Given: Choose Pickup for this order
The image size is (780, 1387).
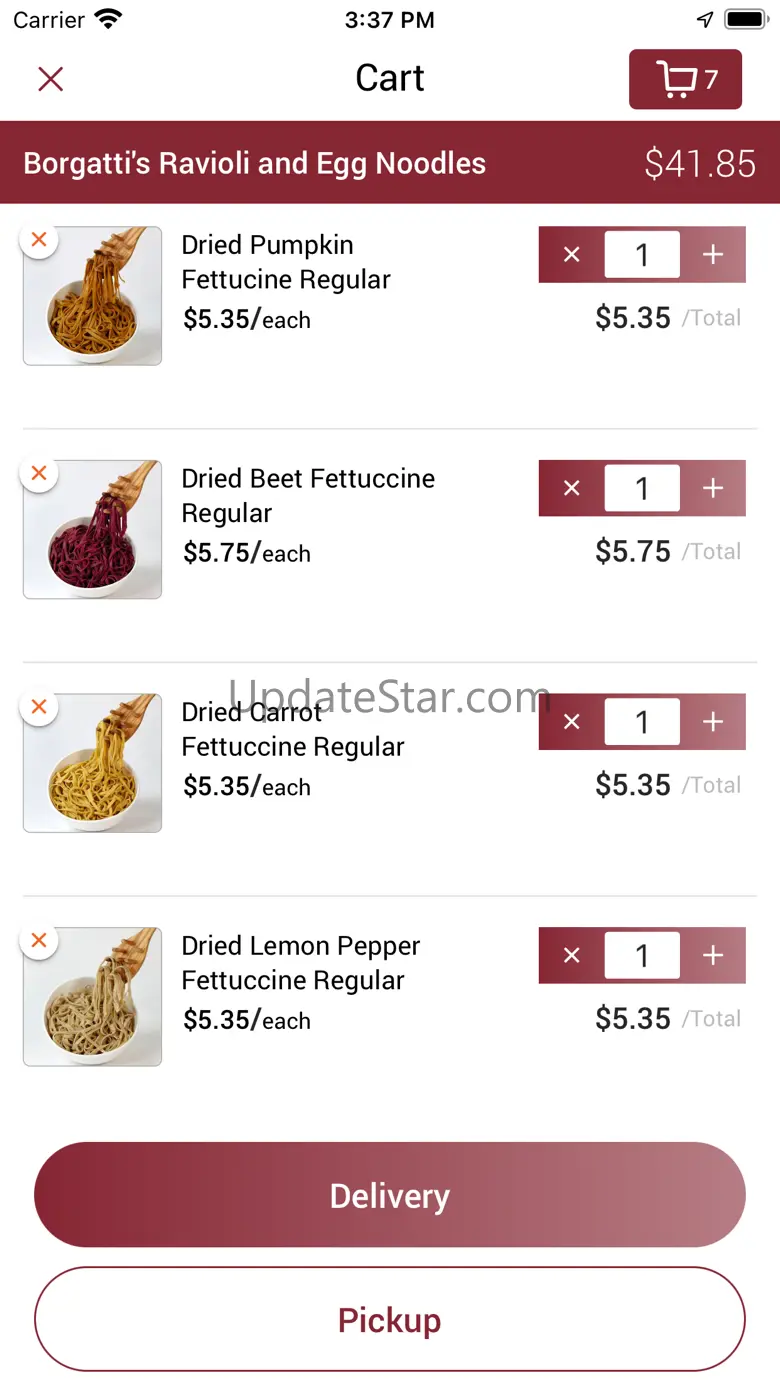Looking at the screenshot, I should tap(390, 1320).
